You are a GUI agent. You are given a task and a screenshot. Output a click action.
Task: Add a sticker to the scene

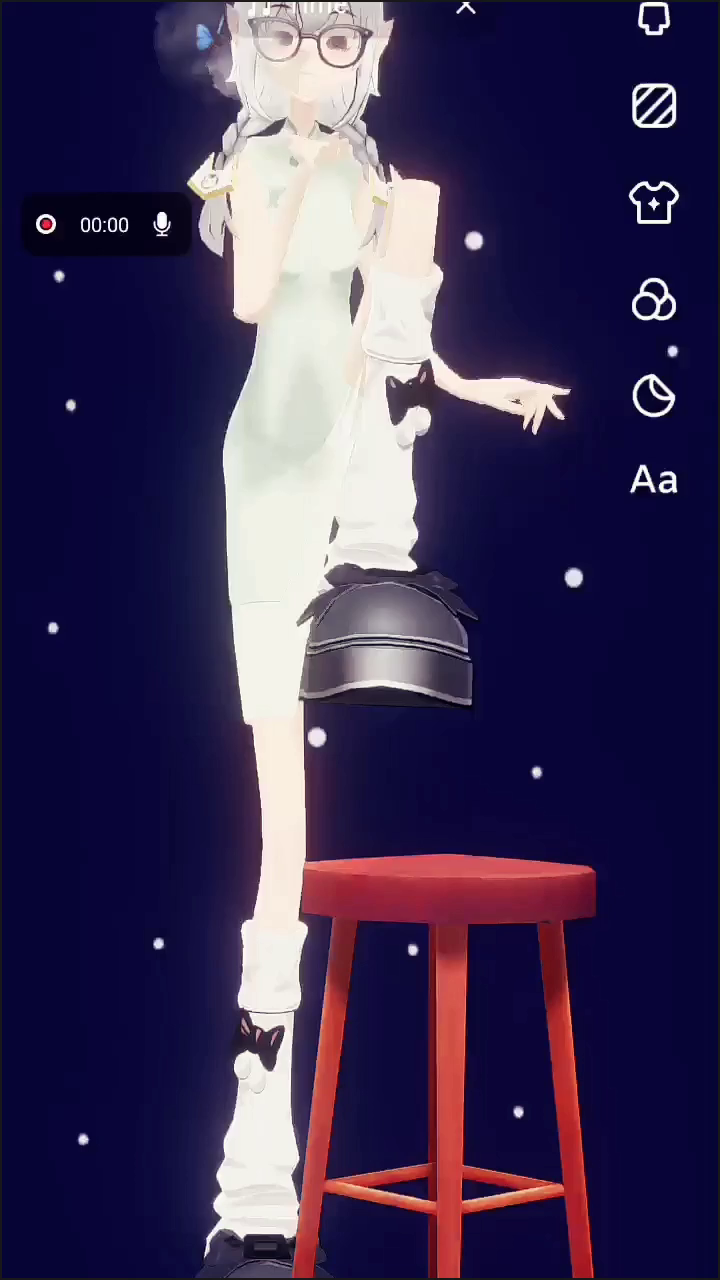[x=654, y=396]
